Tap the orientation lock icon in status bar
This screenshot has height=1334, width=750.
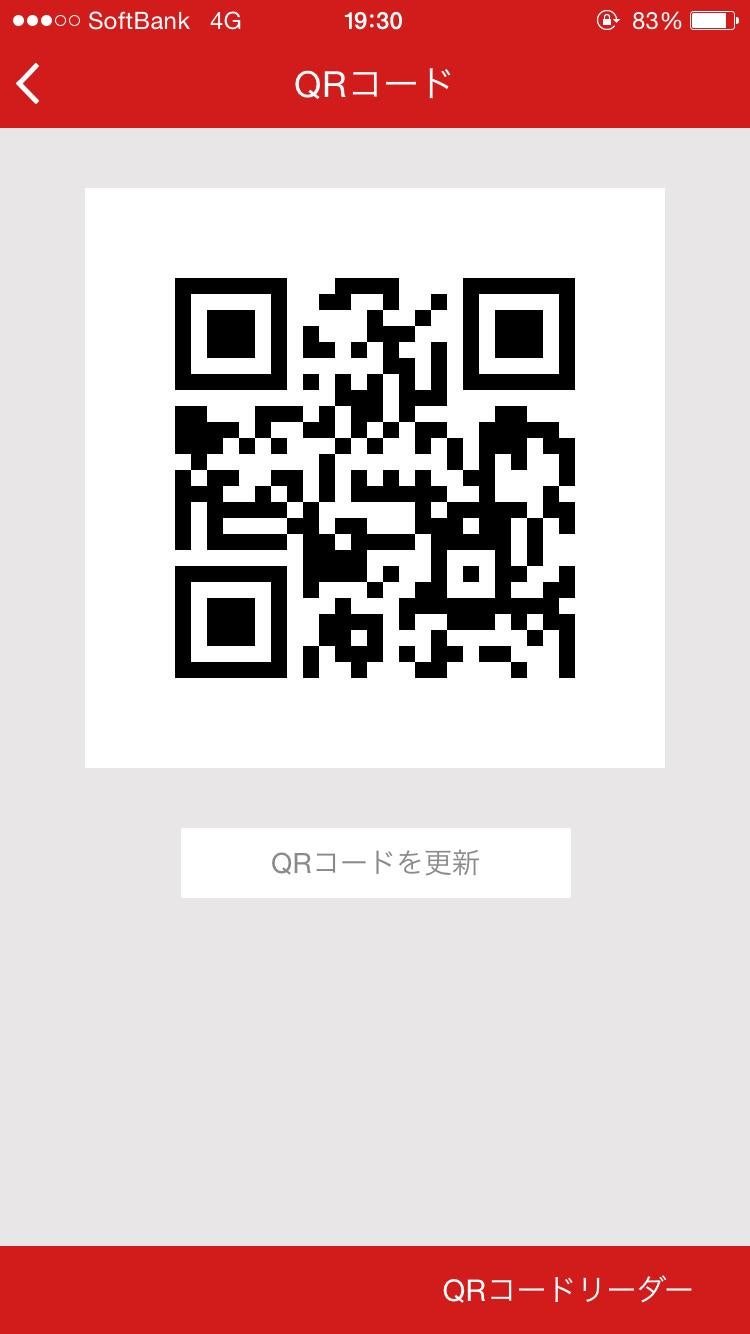point(608,20)
